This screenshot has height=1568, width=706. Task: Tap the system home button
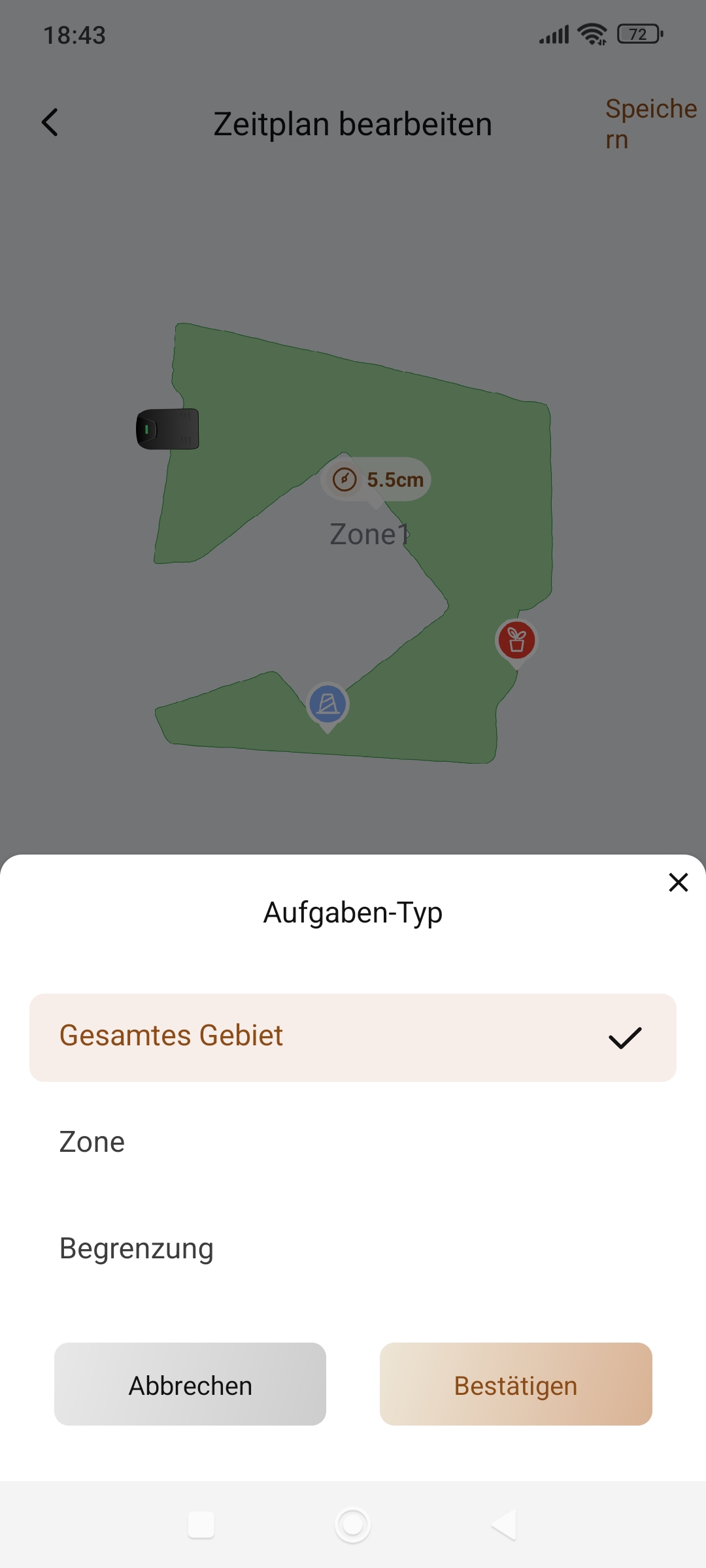[353, 1525]
